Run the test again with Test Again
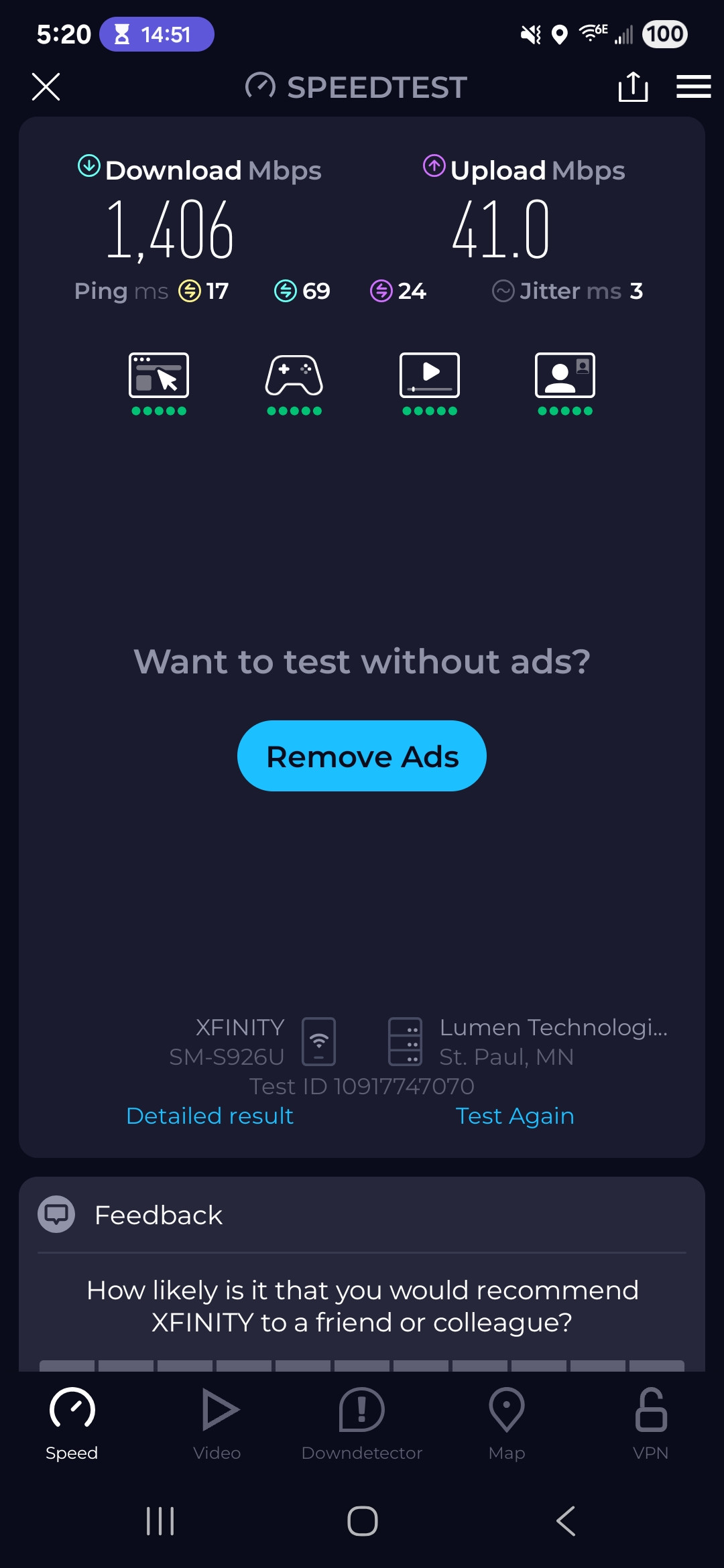This screenshot has height=1568, width=724. click(x=515, y=1116)
